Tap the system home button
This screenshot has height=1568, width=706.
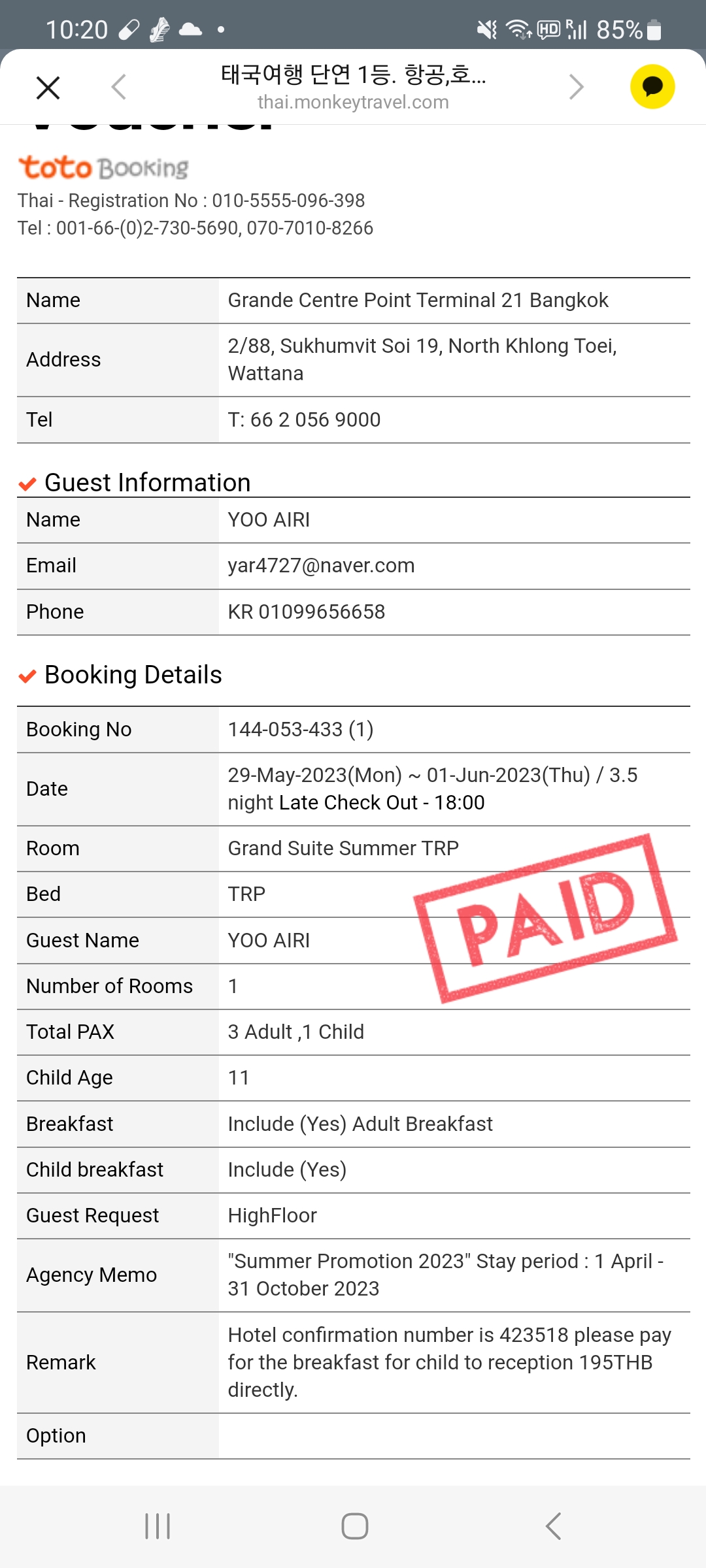click(354, 1526)
